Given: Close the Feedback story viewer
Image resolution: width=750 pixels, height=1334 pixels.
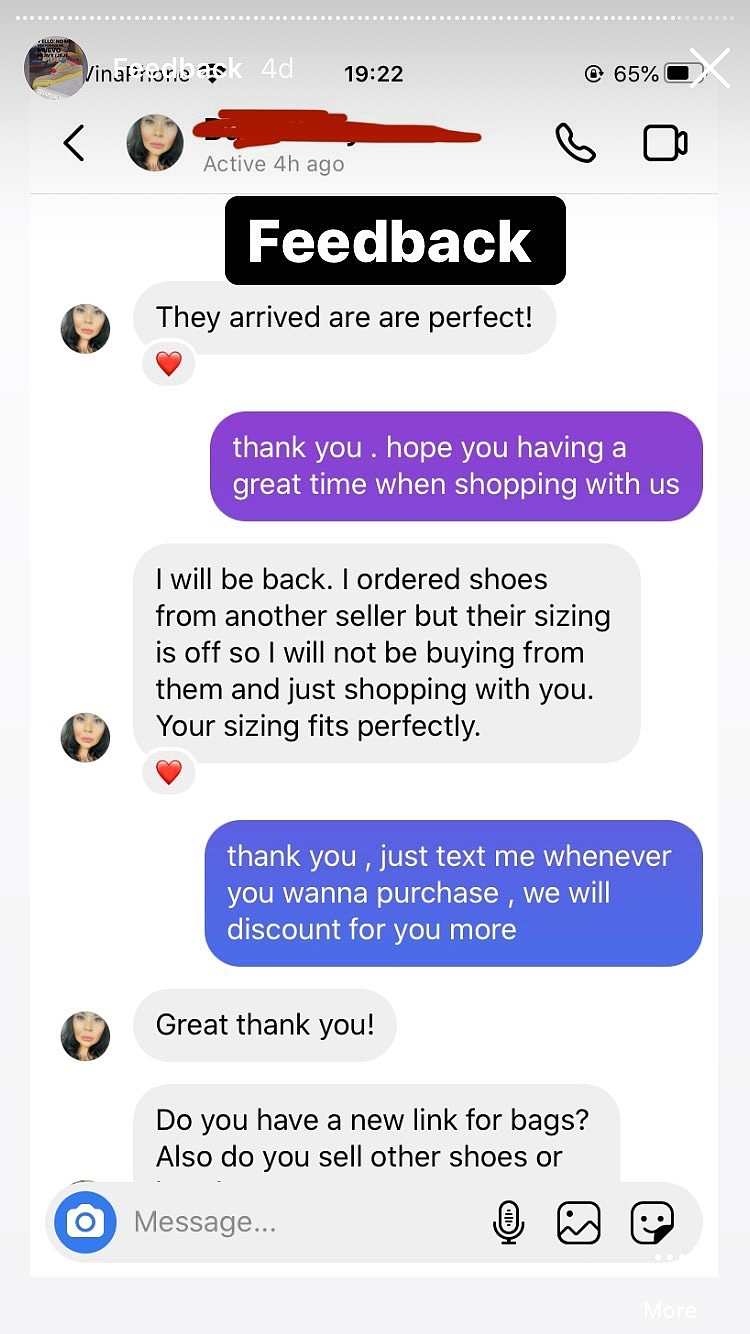Looking at the screenshot, I should coord(710,68).
